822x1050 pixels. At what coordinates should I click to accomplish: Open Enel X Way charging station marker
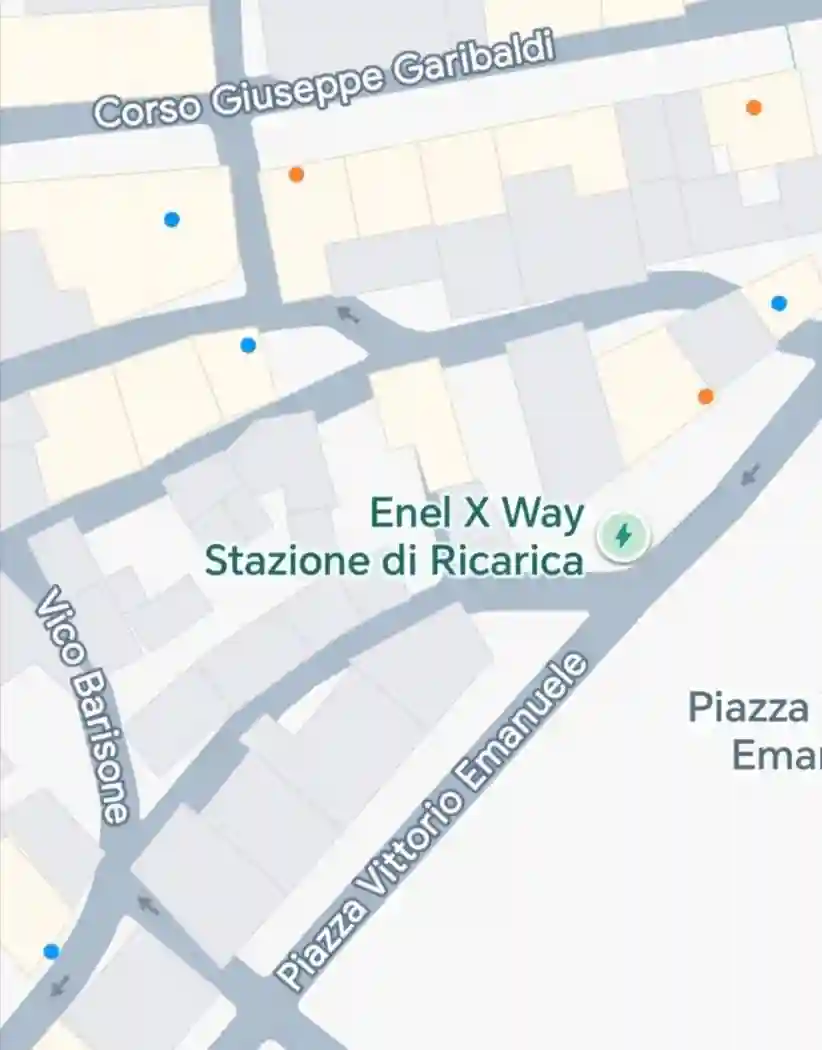[623, 536]
